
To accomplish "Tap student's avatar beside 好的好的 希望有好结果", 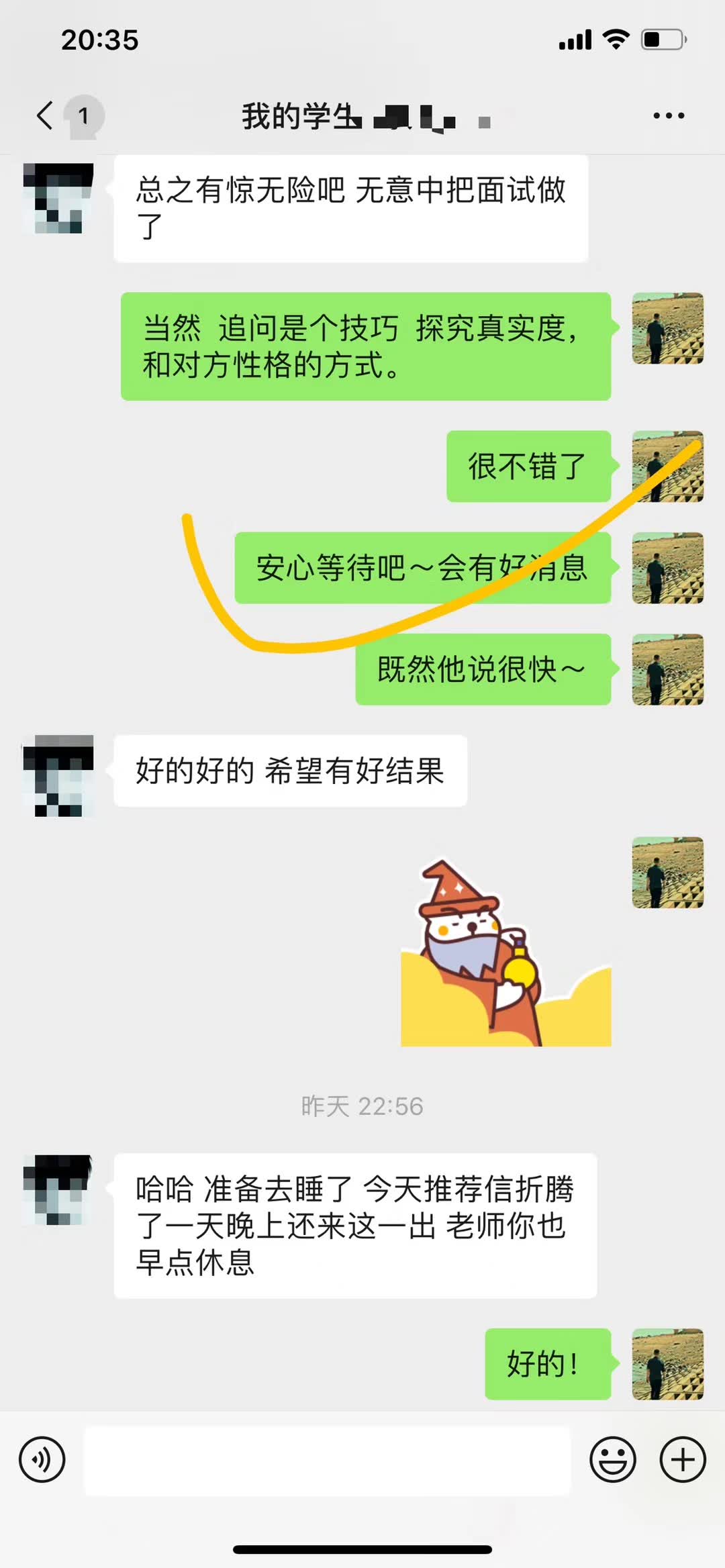I will (x=58, y=775).
